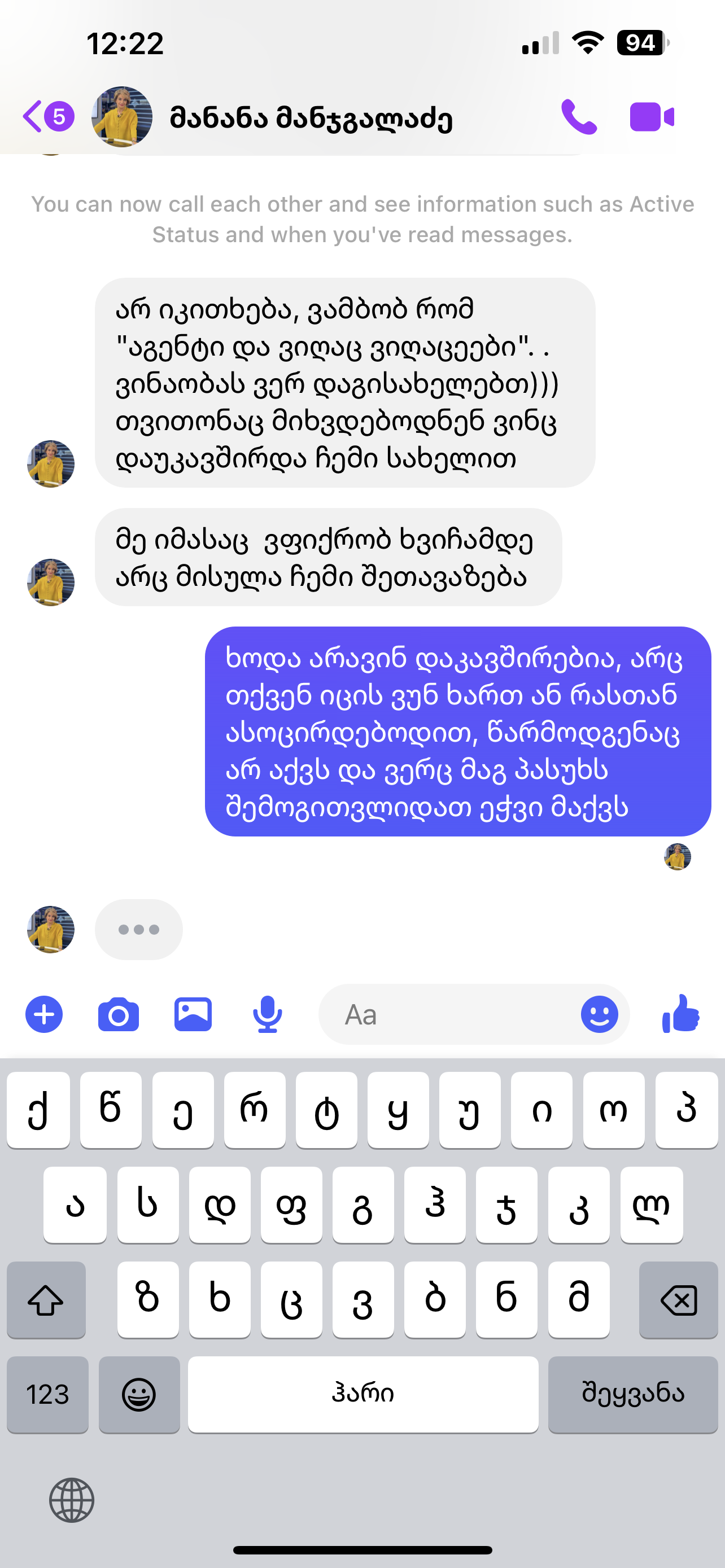Open the plus menu for more actions
This screenshot has width=725, height=1568.
(x=44, y=1015)
